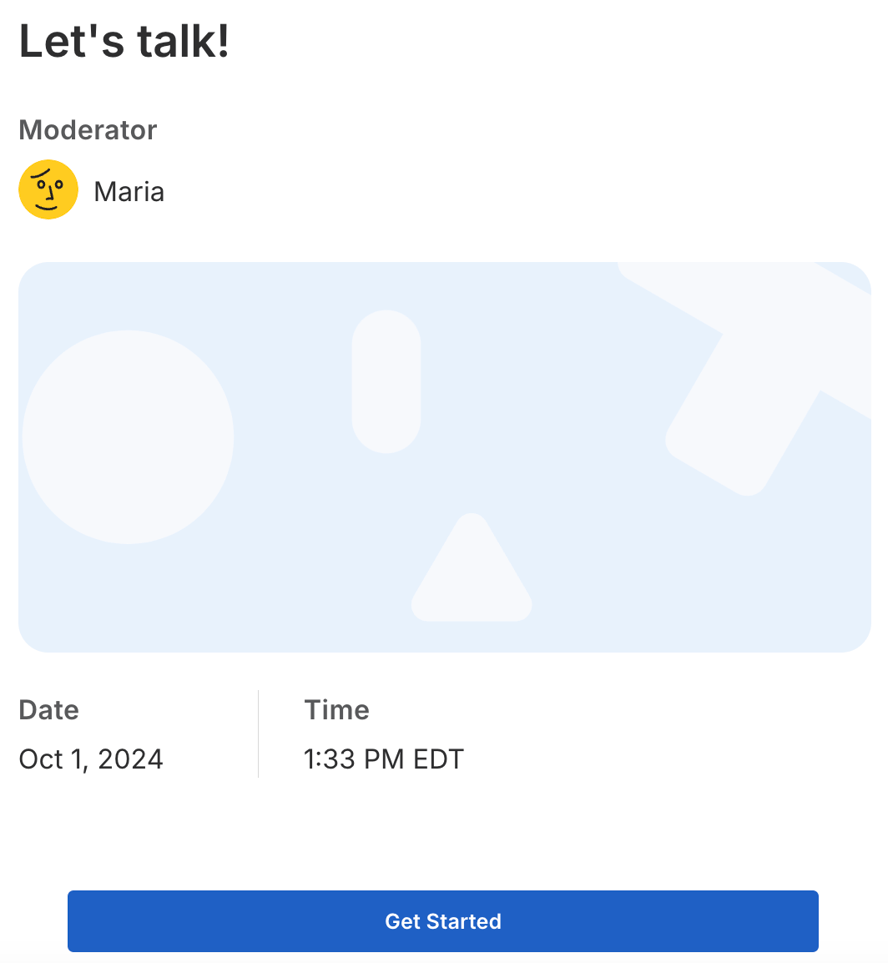Select the moderator name Maria
888x963 pixels.
[129, 191]
